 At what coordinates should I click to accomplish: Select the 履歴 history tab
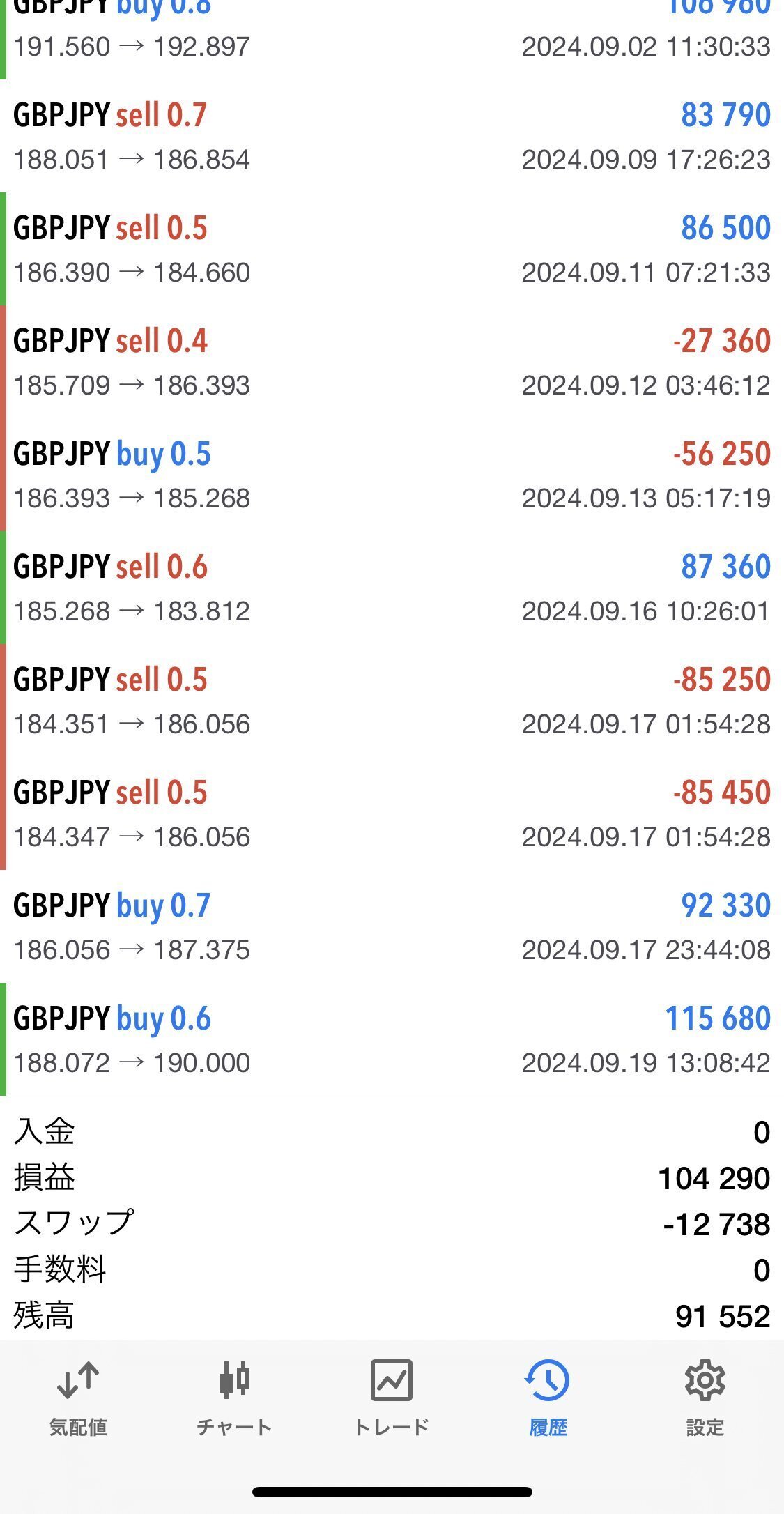[x=548, y=1398]
